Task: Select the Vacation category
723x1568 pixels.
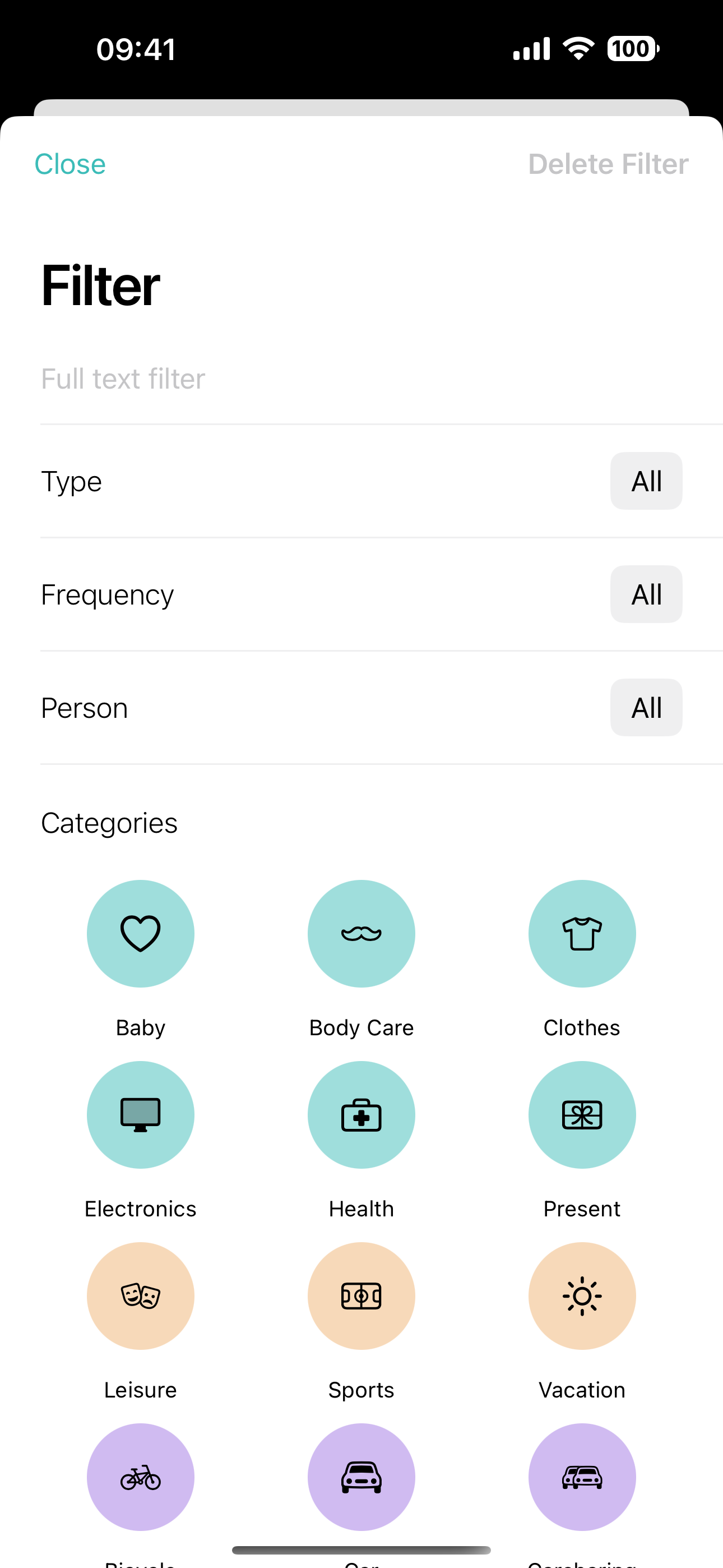Action: [x=582, y=1296]
